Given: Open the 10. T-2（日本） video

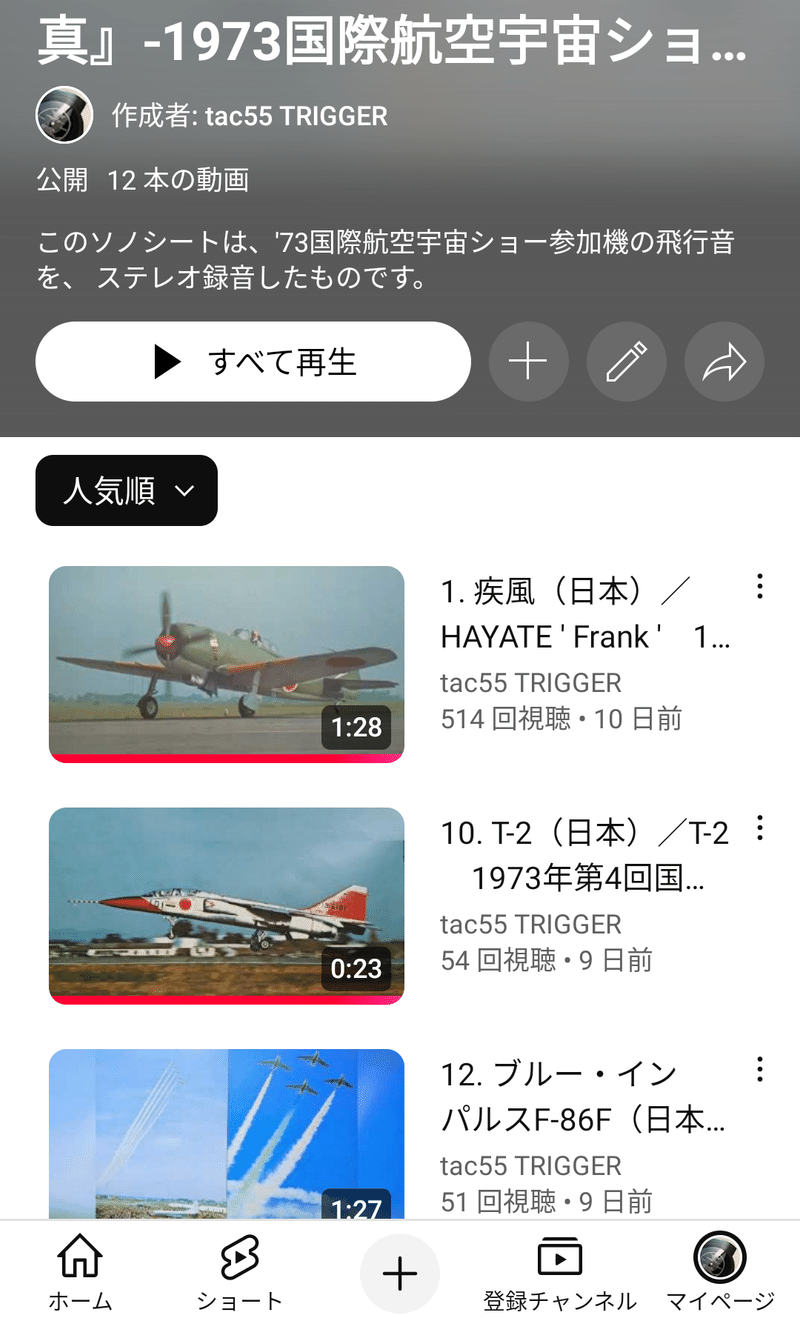Looking at the screenshot, I should [226, 905].
